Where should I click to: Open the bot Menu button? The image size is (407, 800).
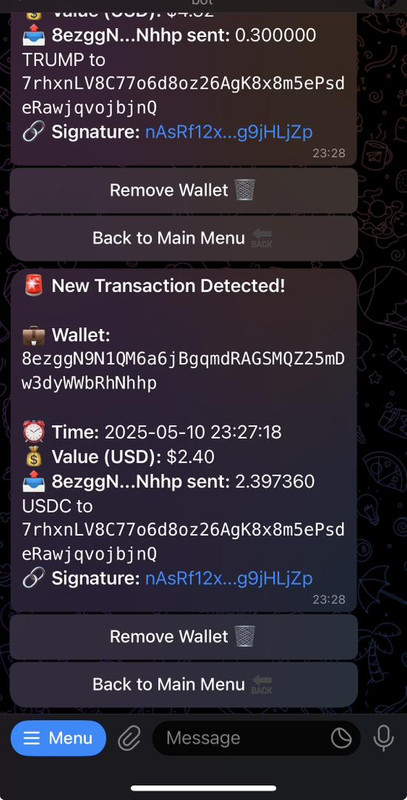tap(58, 738)
